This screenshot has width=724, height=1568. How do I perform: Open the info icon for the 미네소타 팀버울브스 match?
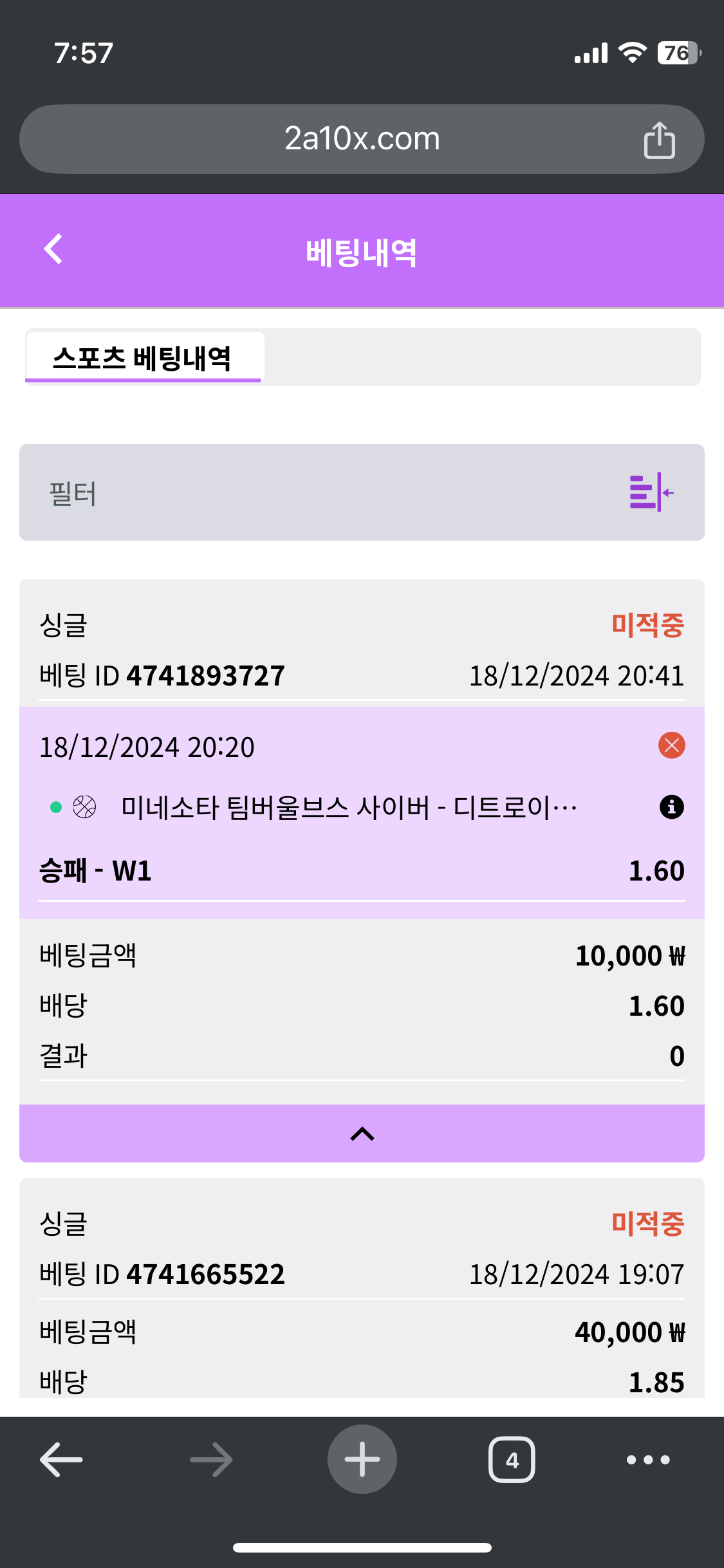click(x=671, y=807)
